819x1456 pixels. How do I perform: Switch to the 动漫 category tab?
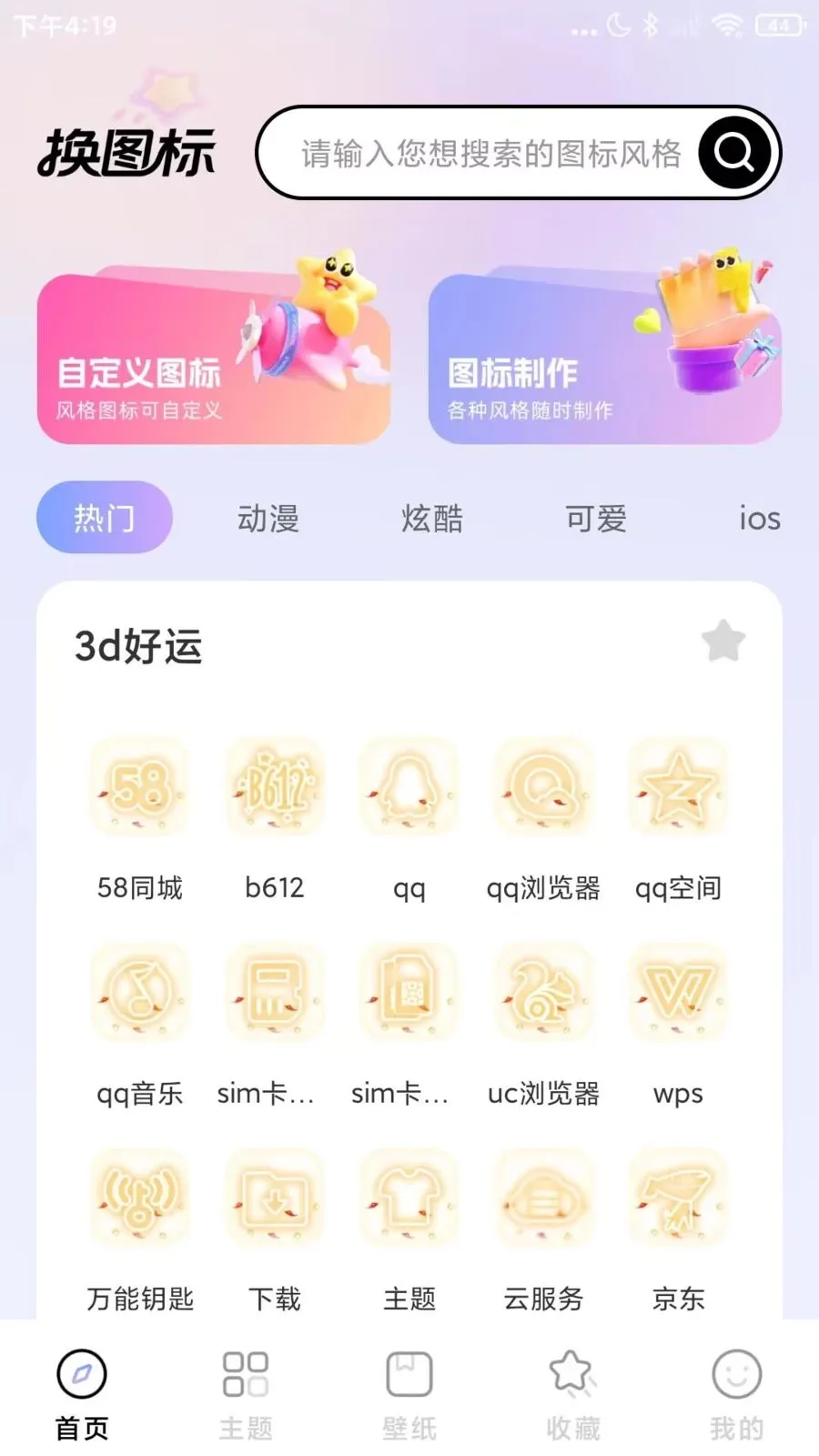point(268,517)
